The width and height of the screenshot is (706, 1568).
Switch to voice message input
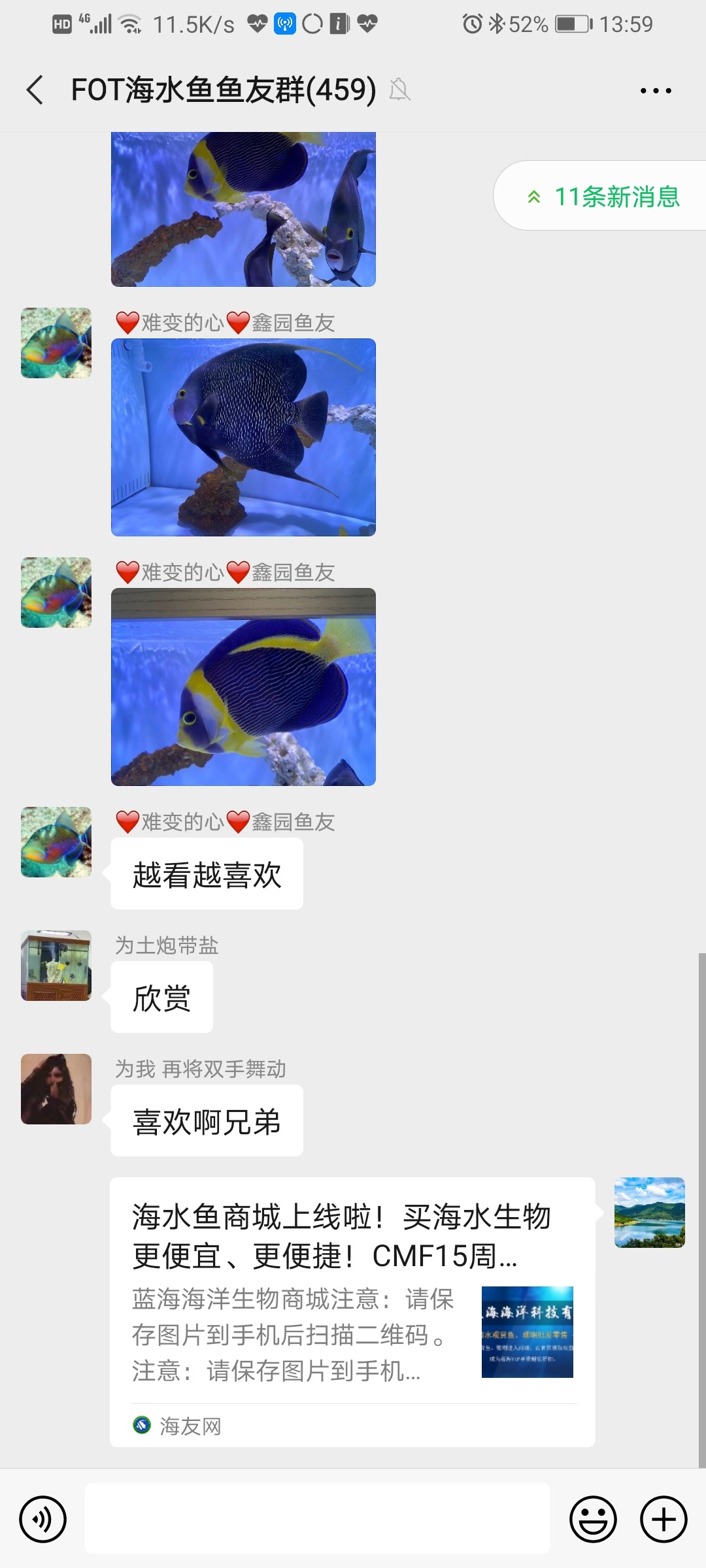(43, 1519)
